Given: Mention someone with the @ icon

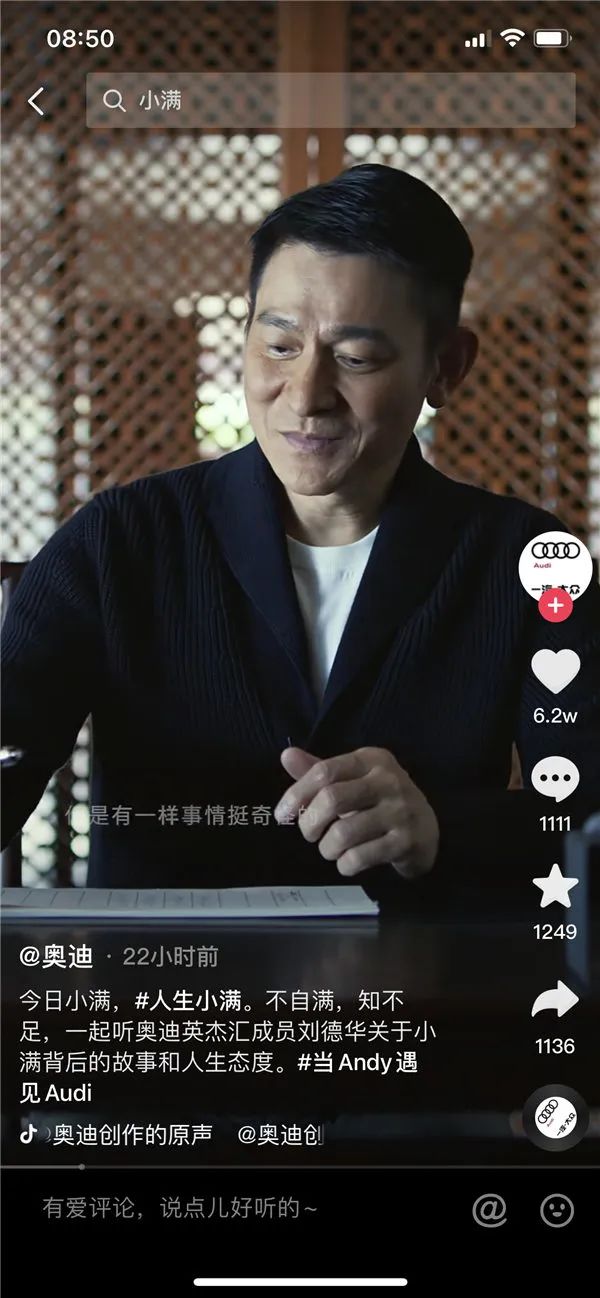Looking at the screenshot, I should (489, 1210).
